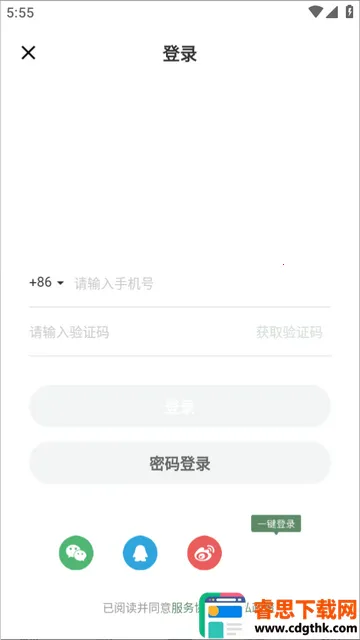The height and width of the screenshot is (640, 360).
Task: Focus the phone number input field
Action: point(202,283)
